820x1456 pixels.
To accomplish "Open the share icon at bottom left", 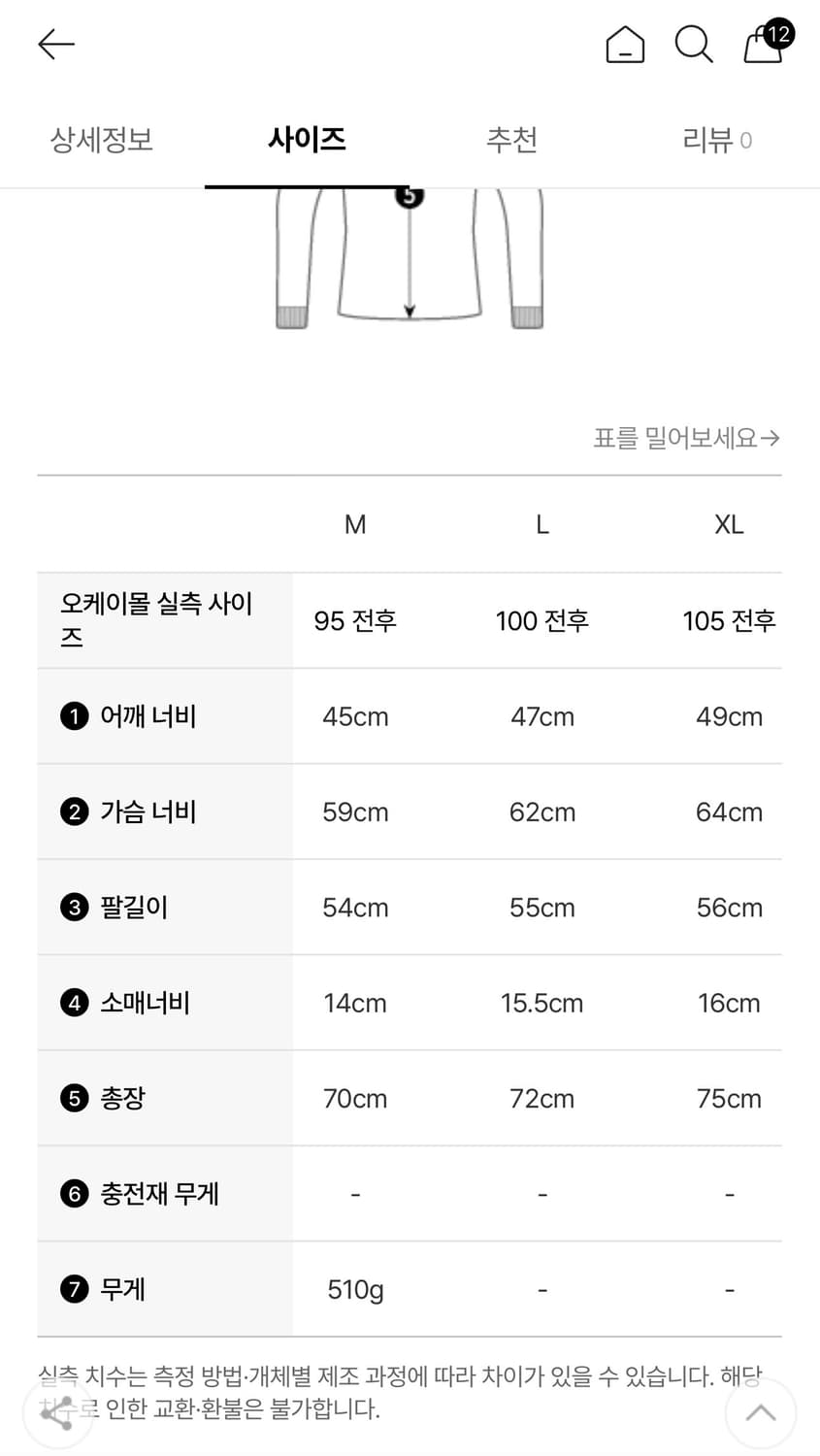I will point(56,1412).
